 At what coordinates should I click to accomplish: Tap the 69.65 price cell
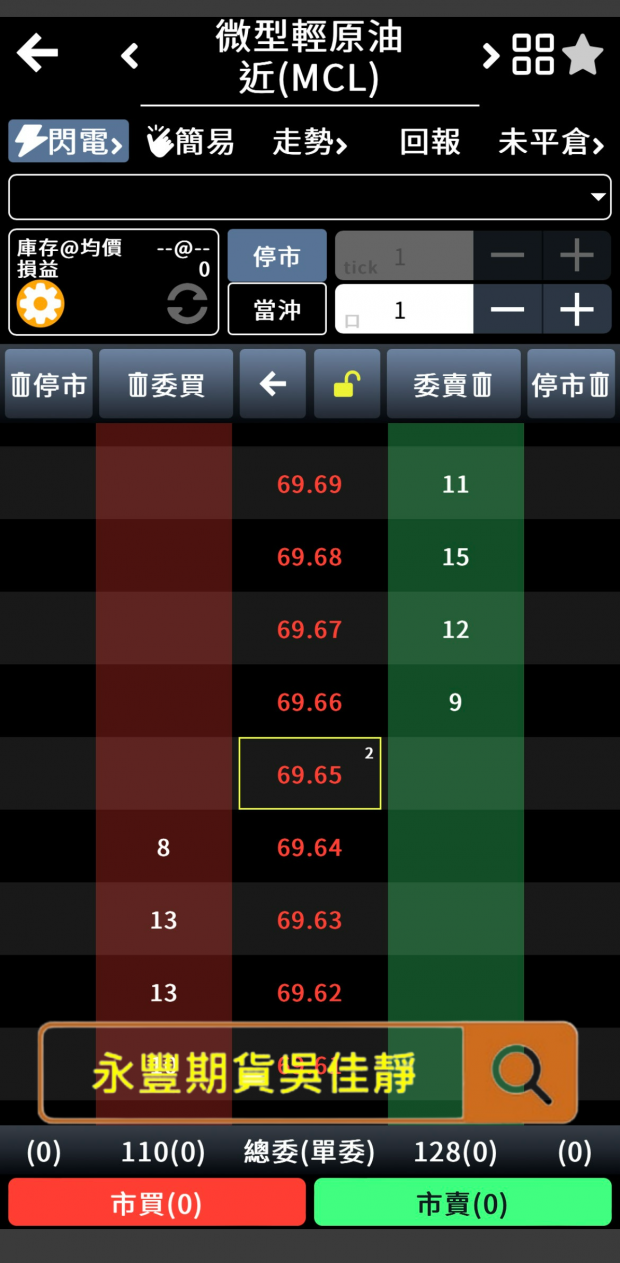310,773
